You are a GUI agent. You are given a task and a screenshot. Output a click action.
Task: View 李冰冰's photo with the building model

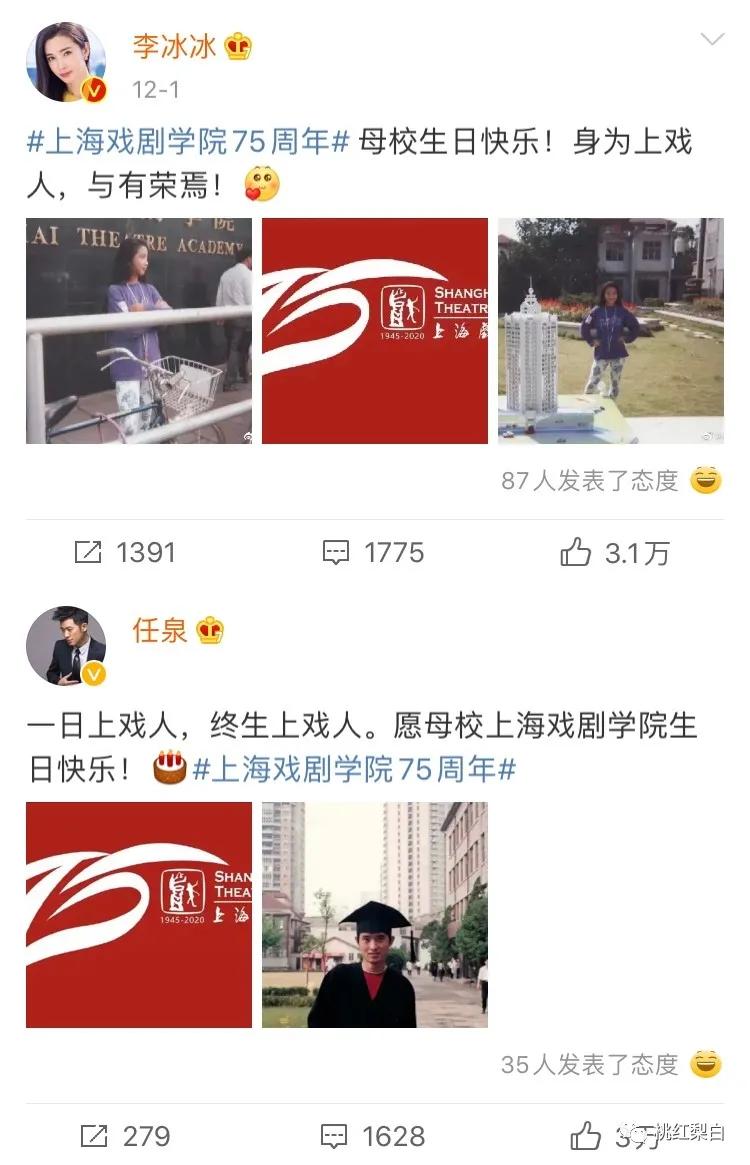point(610,331)
